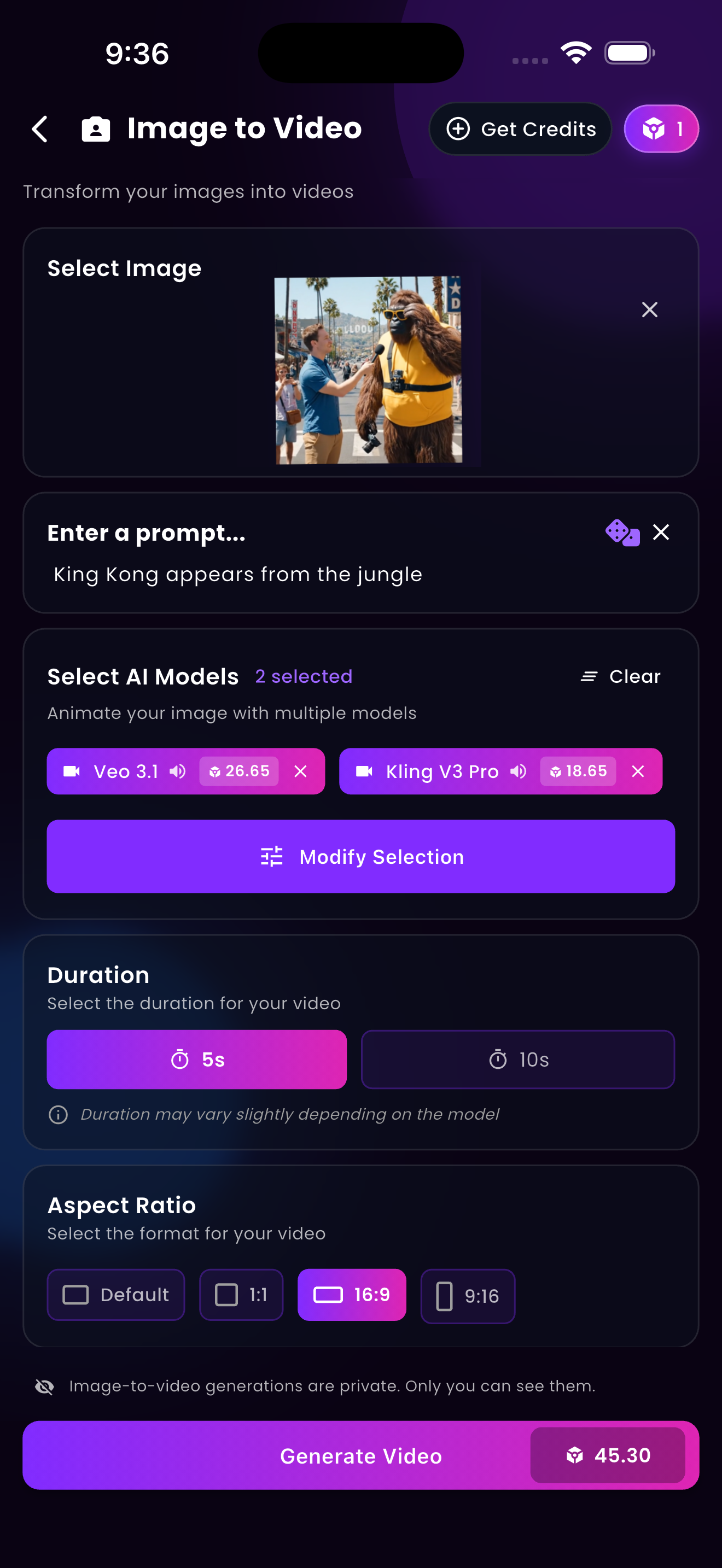
Task: Open Get Credits
Action: pos(520,129)
